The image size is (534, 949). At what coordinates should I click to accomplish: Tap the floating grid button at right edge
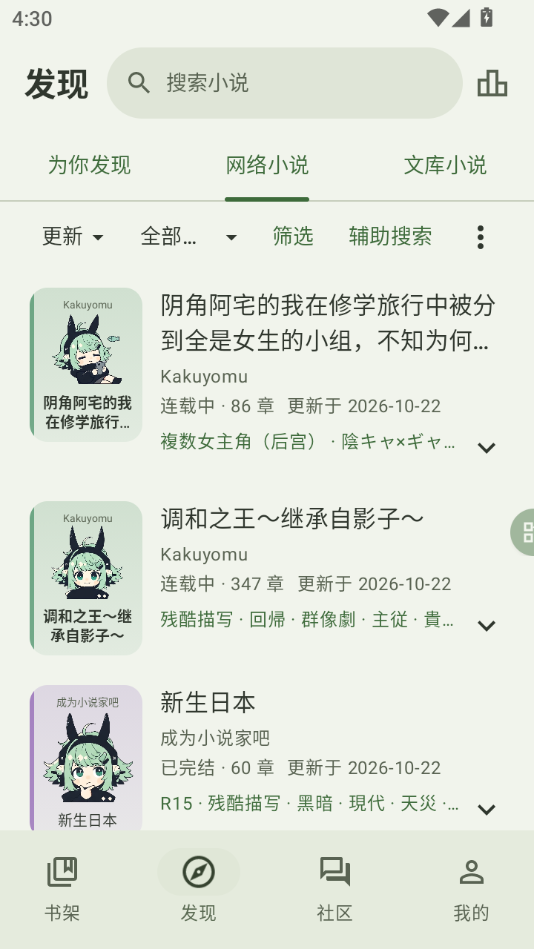pyautogui.click(x=523, y=533)
